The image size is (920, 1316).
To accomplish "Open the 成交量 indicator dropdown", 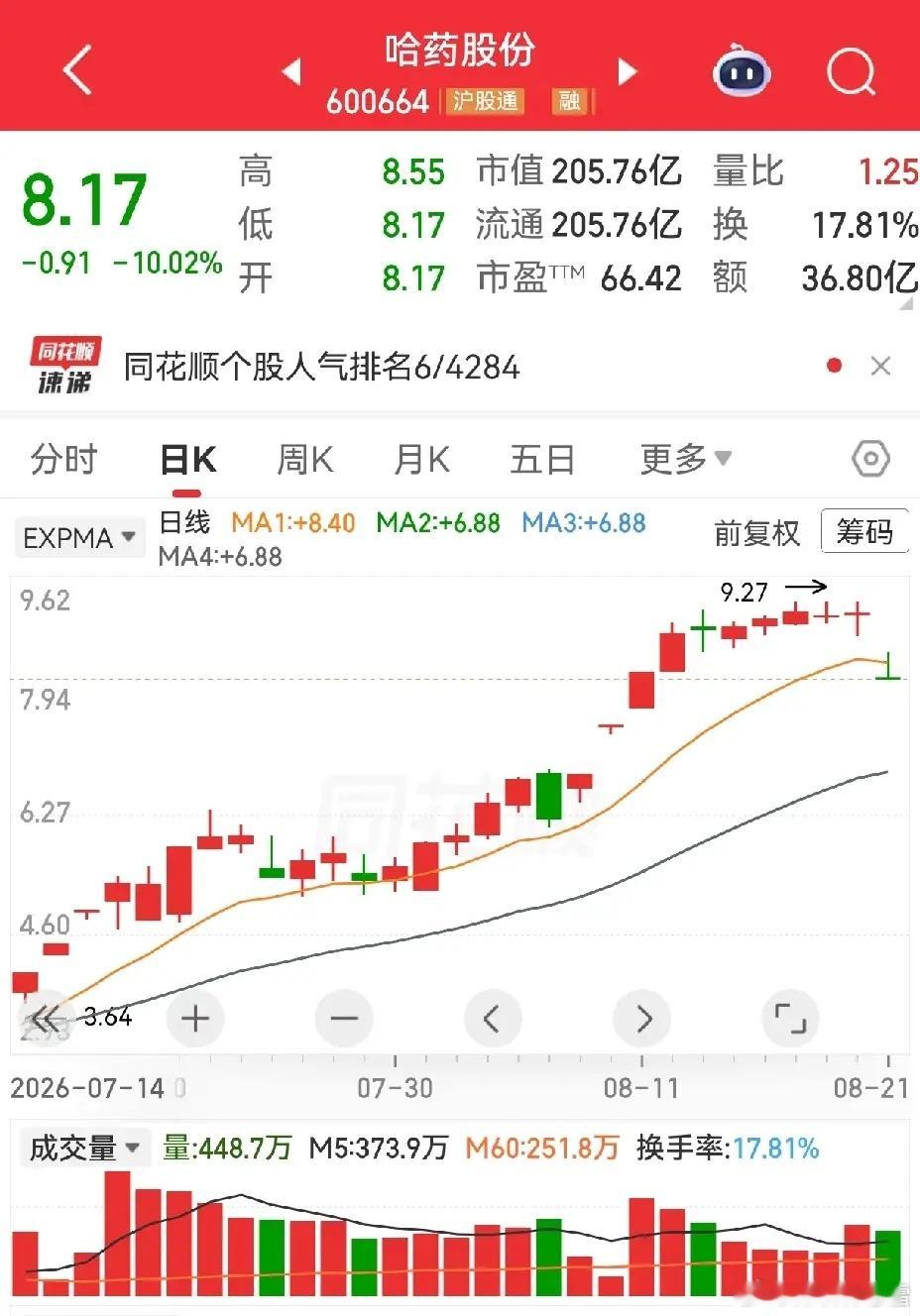I will click(84, 1149).
